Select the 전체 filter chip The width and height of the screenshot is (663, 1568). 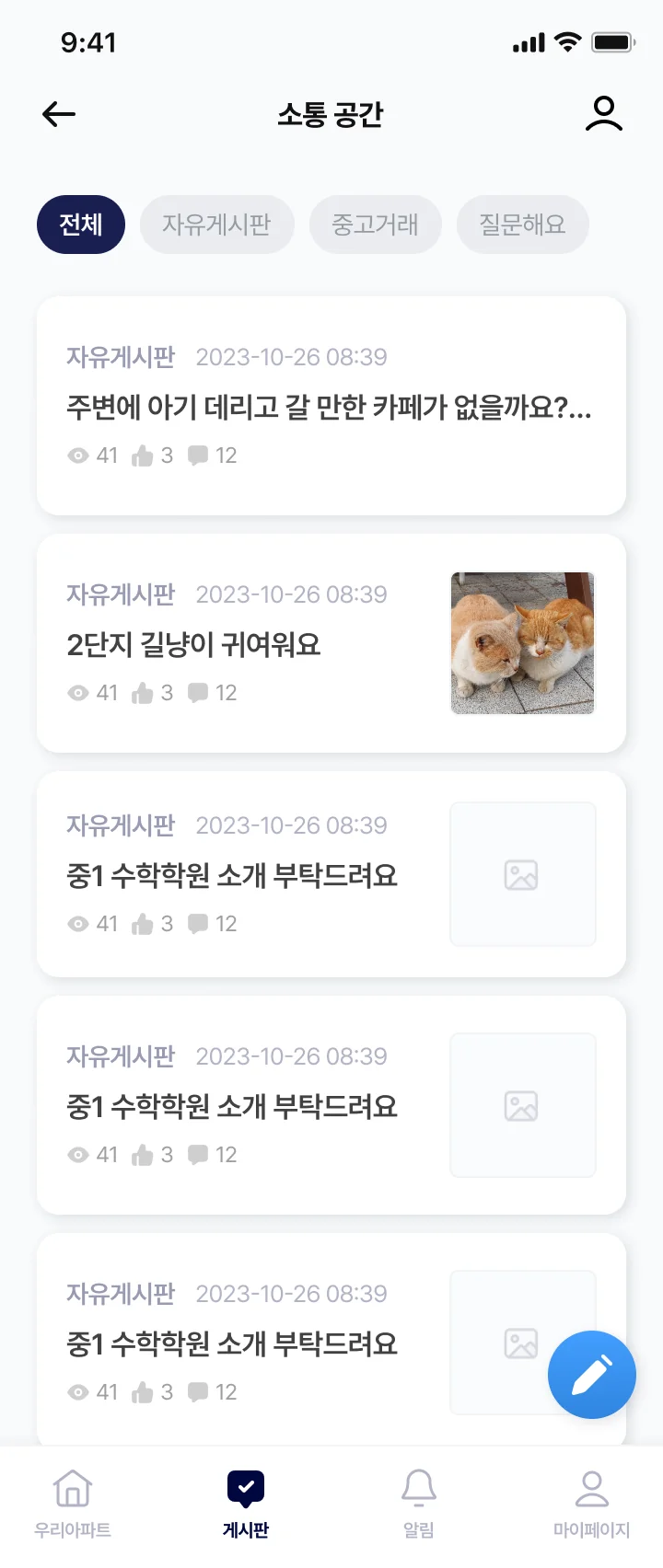pyautogui.click(x=80, y=224)
